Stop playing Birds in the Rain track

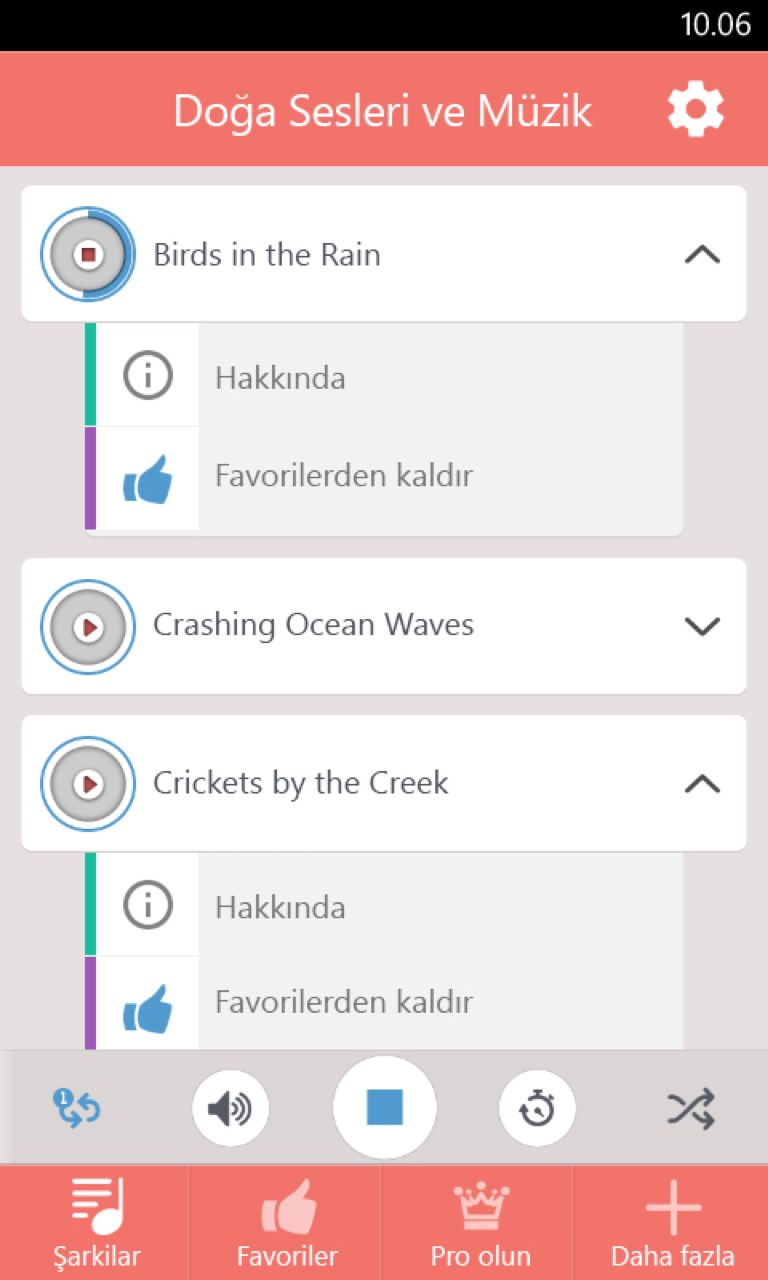(88, 255)
